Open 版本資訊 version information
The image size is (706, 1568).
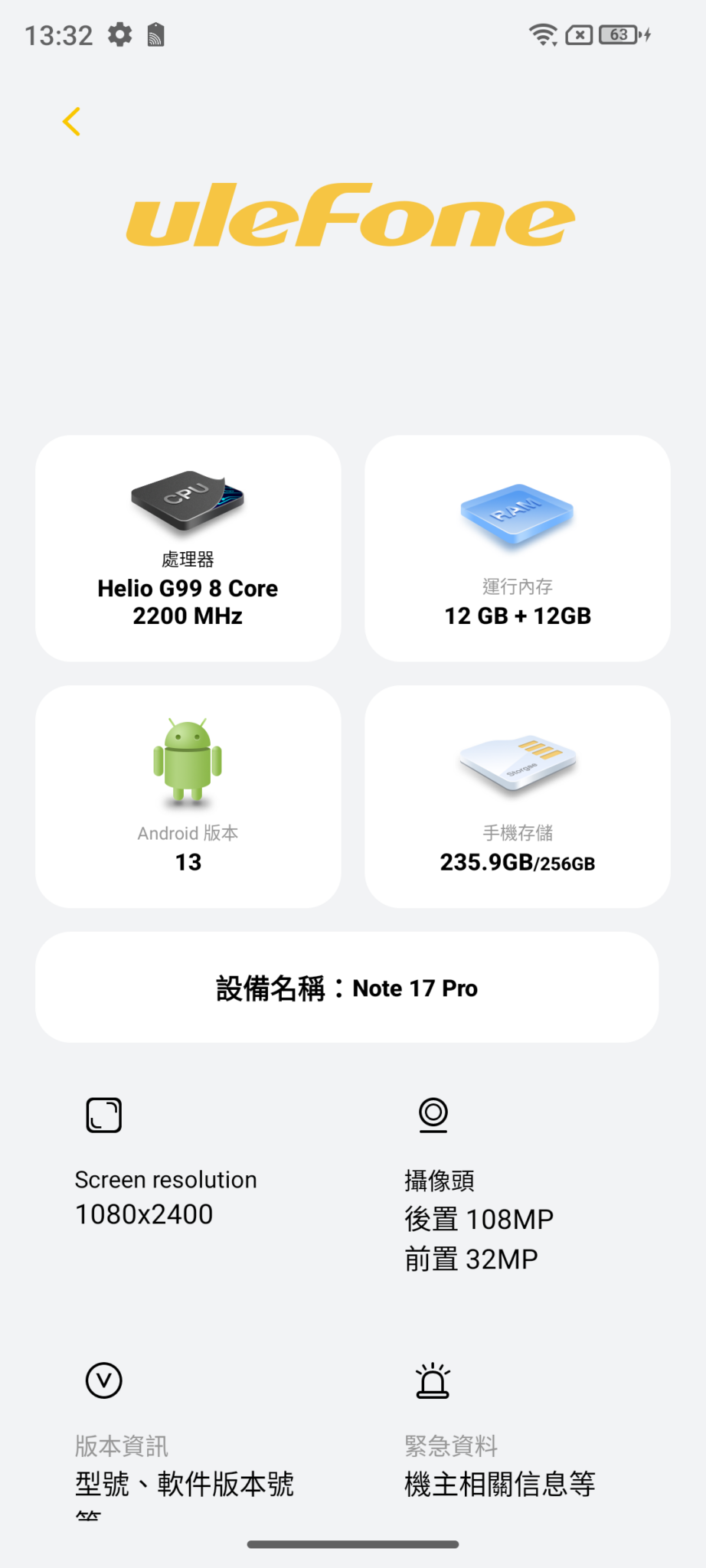pyautogui.click(x=184, y=1439)
